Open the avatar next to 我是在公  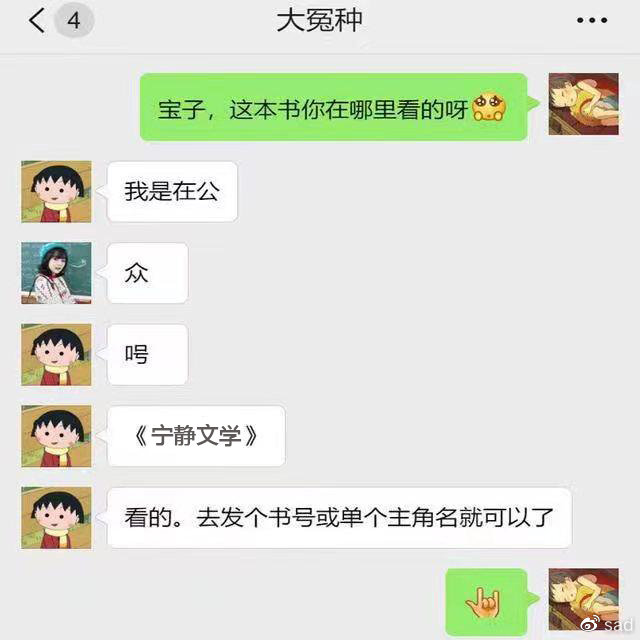56,192
